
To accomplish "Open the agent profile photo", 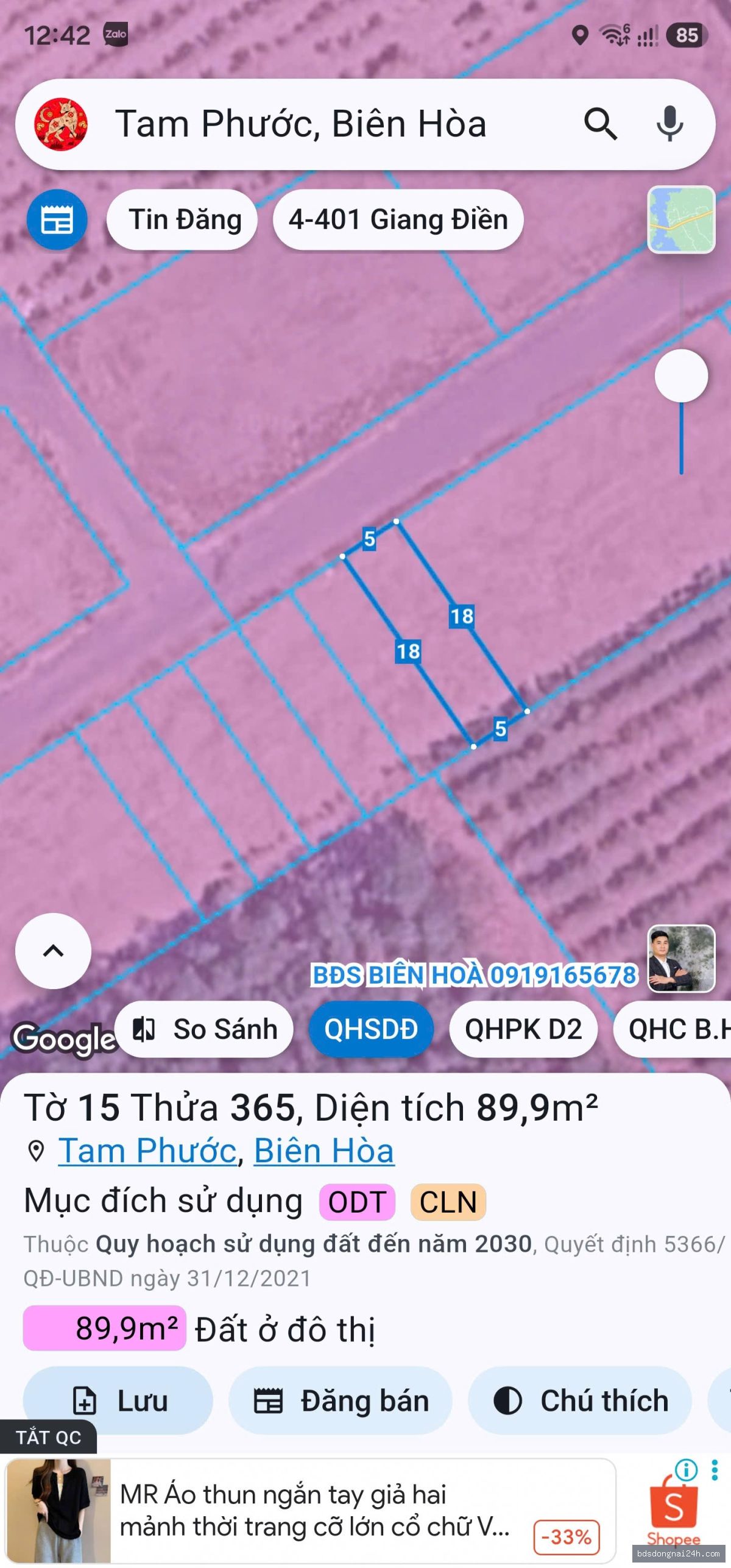I will pyautogui.click(x=681, y=959).
